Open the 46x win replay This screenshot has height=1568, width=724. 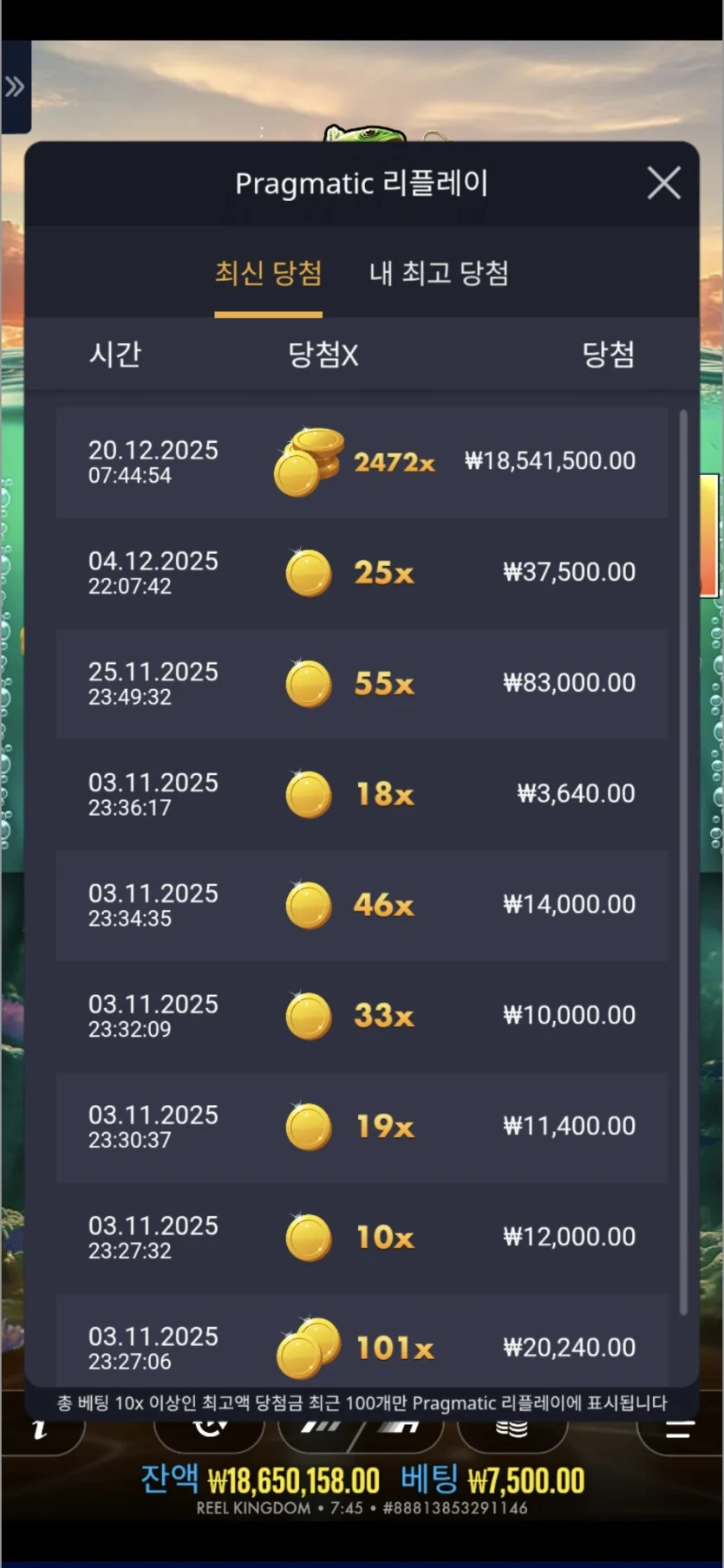tap(362, 905)
